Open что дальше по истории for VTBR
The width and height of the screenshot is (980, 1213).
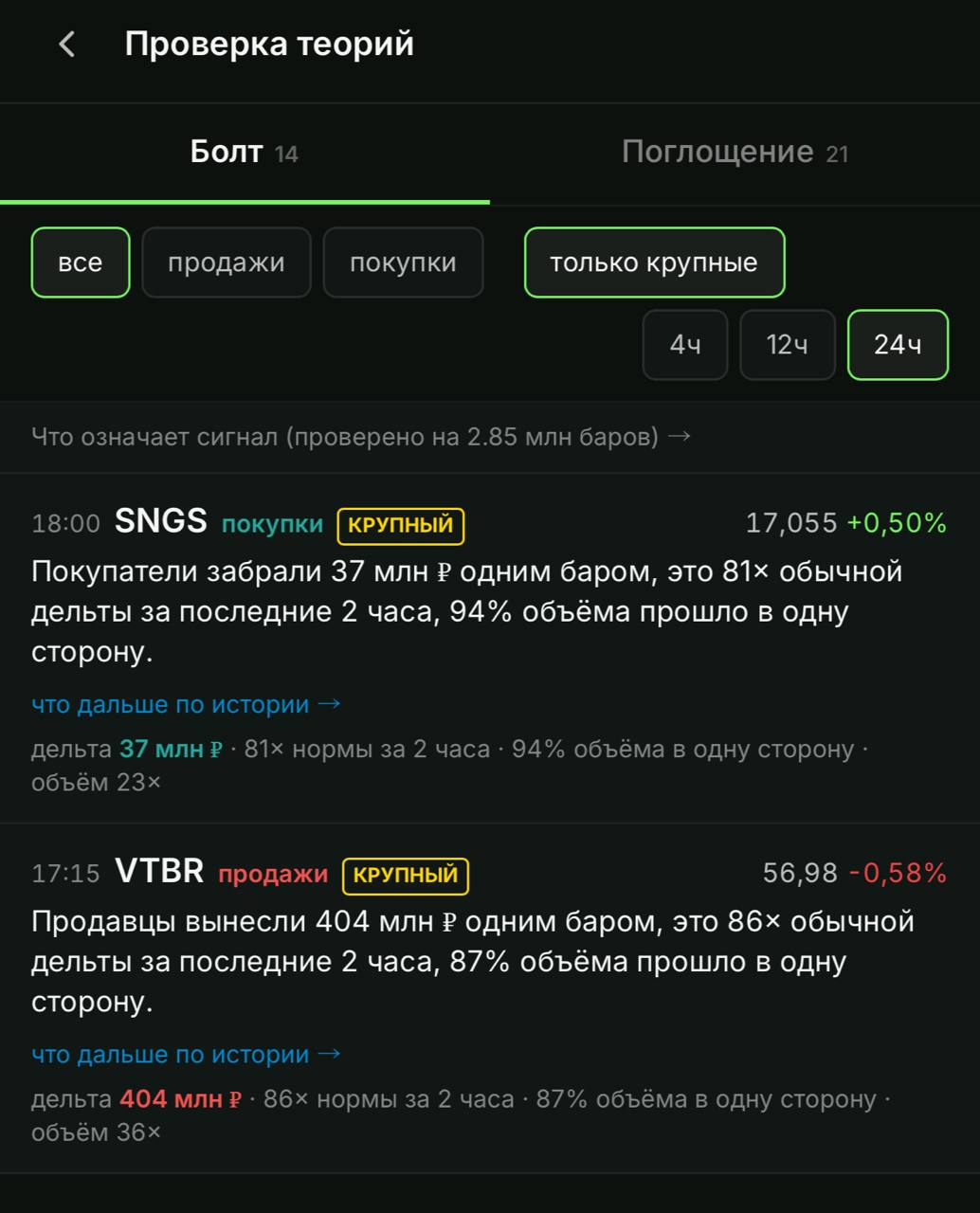click(x=186, y=1055)
